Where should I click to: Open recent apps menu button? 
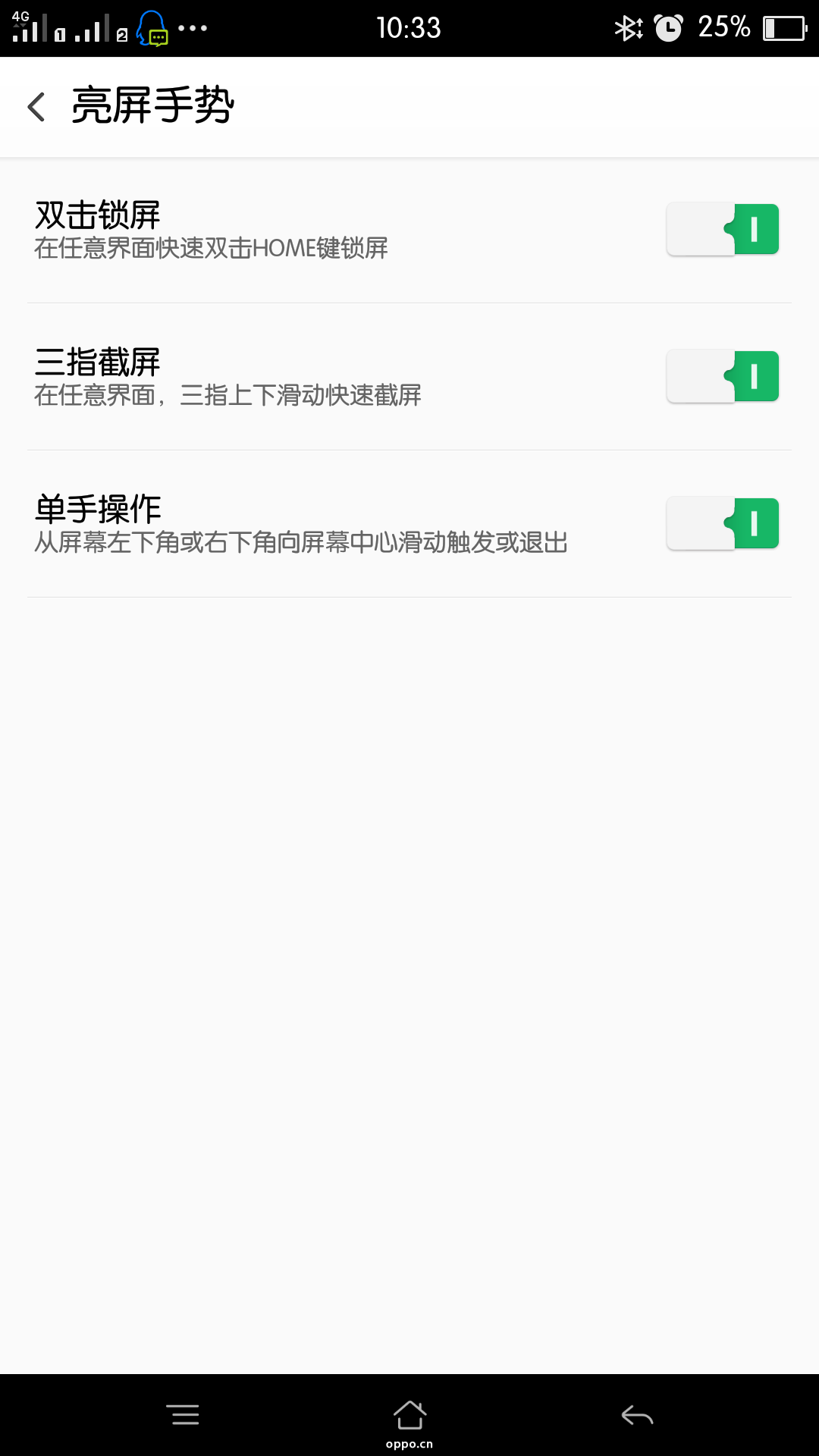pyautogui.click(x=183, y=1415)
